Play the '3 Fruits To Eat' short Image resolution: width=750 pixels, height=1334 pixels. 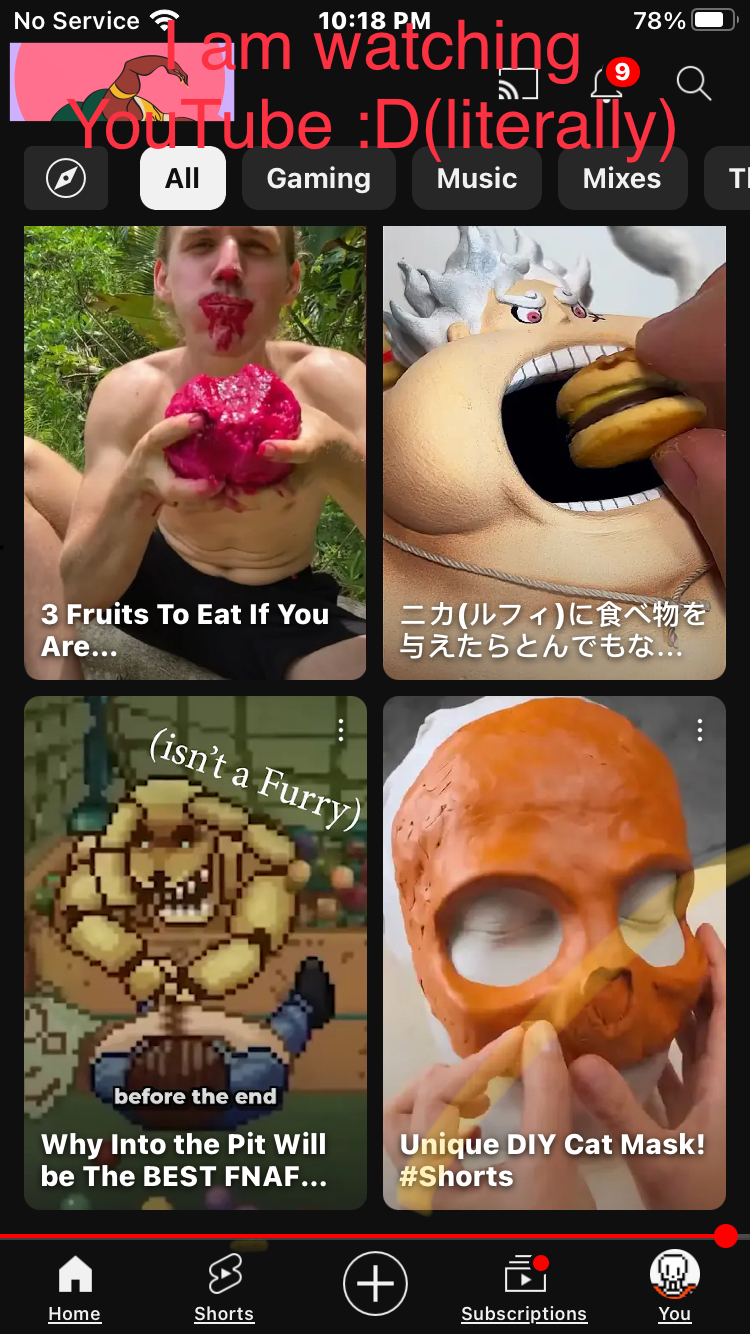pos(195,450)
